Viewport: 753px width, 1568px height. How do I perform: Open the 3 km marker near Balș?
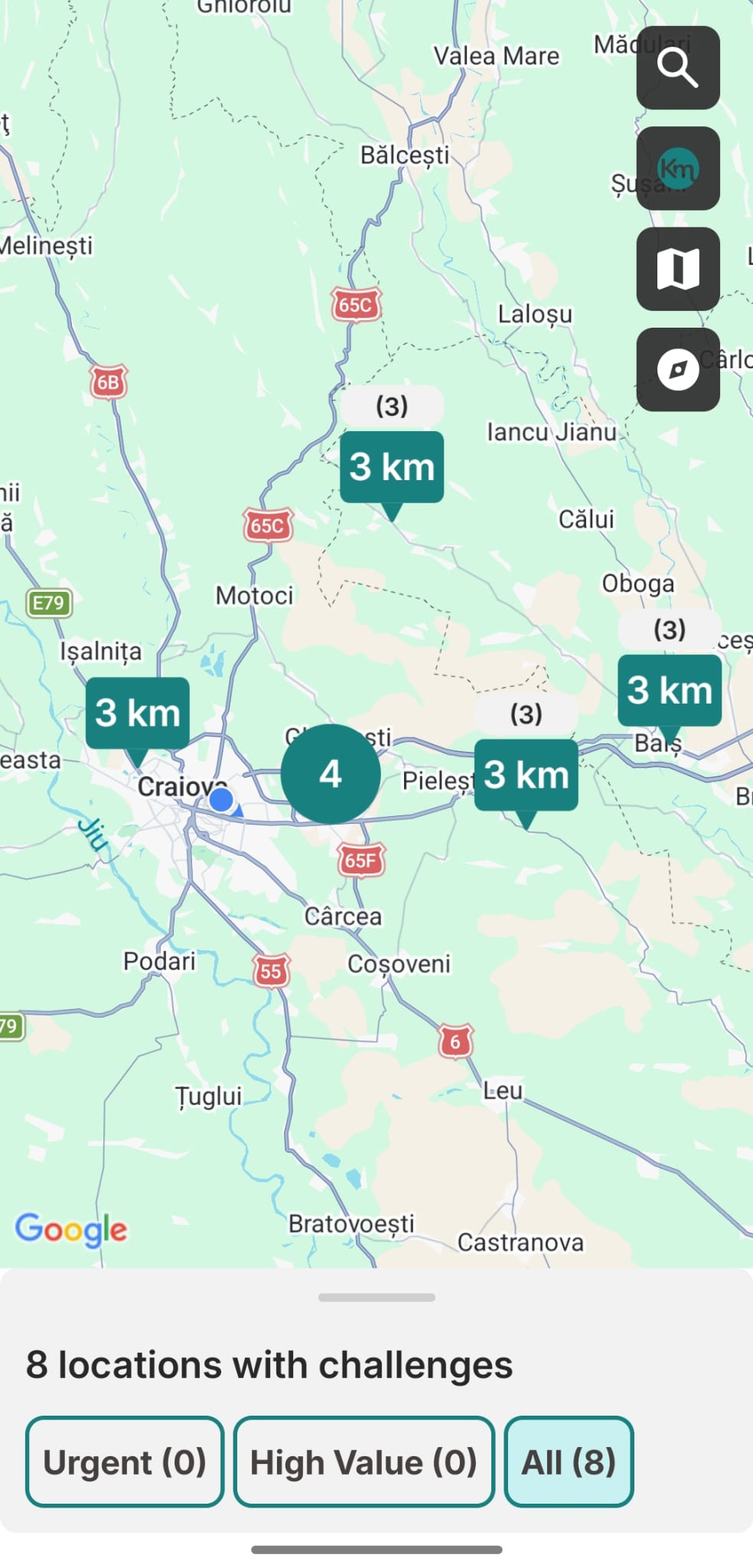click(670, 691)
